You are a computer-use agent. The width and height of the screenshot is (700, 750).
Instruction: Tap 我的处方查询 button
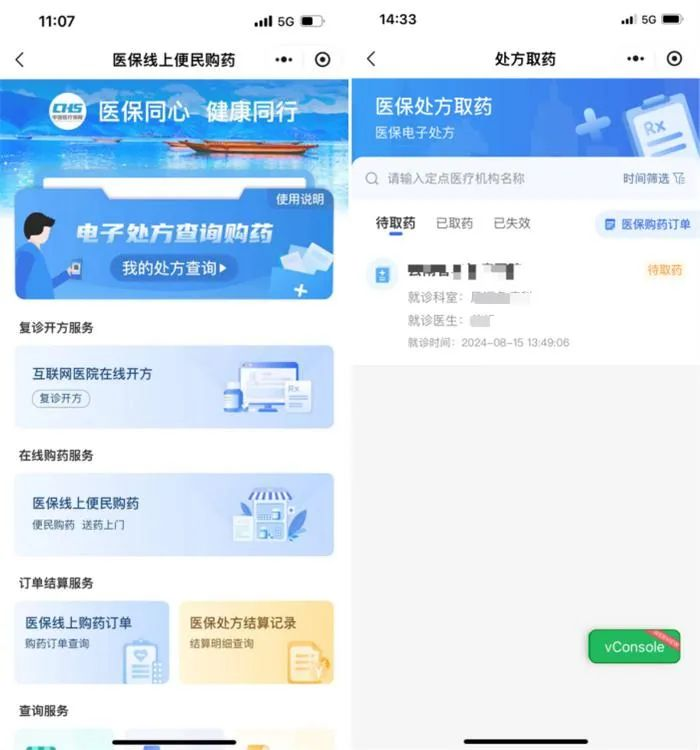pos(174,268)
